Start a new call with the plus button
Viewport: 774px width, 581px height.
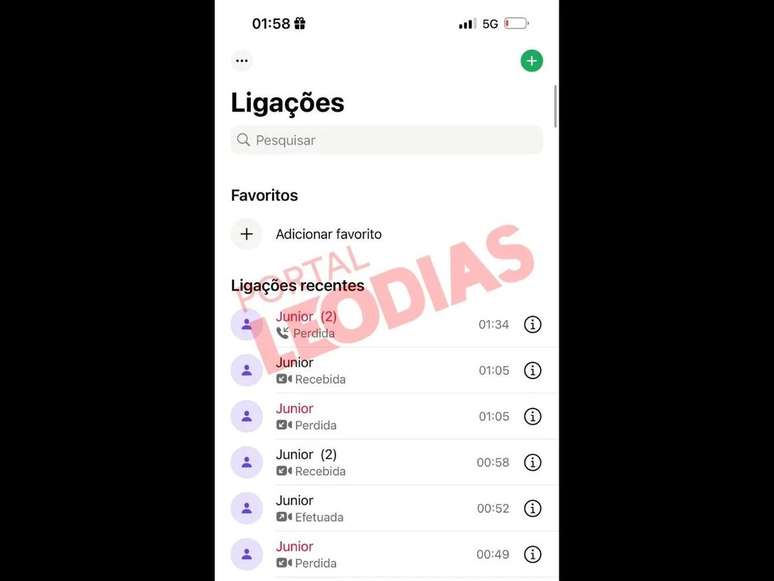[x=531, y=61]
